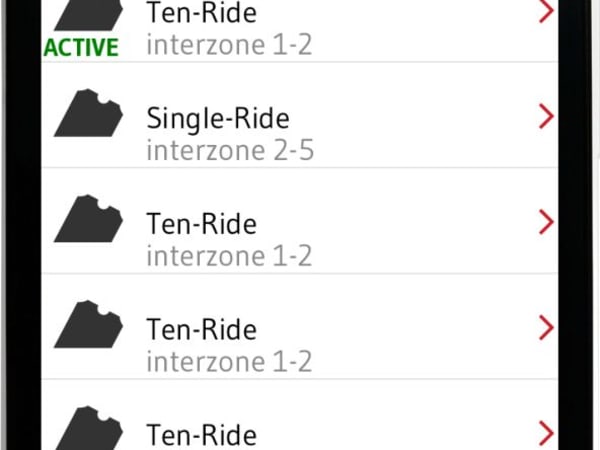
Task: Open the ACTIVE Ten-Ride ticket
Action: tap(300, 30)
